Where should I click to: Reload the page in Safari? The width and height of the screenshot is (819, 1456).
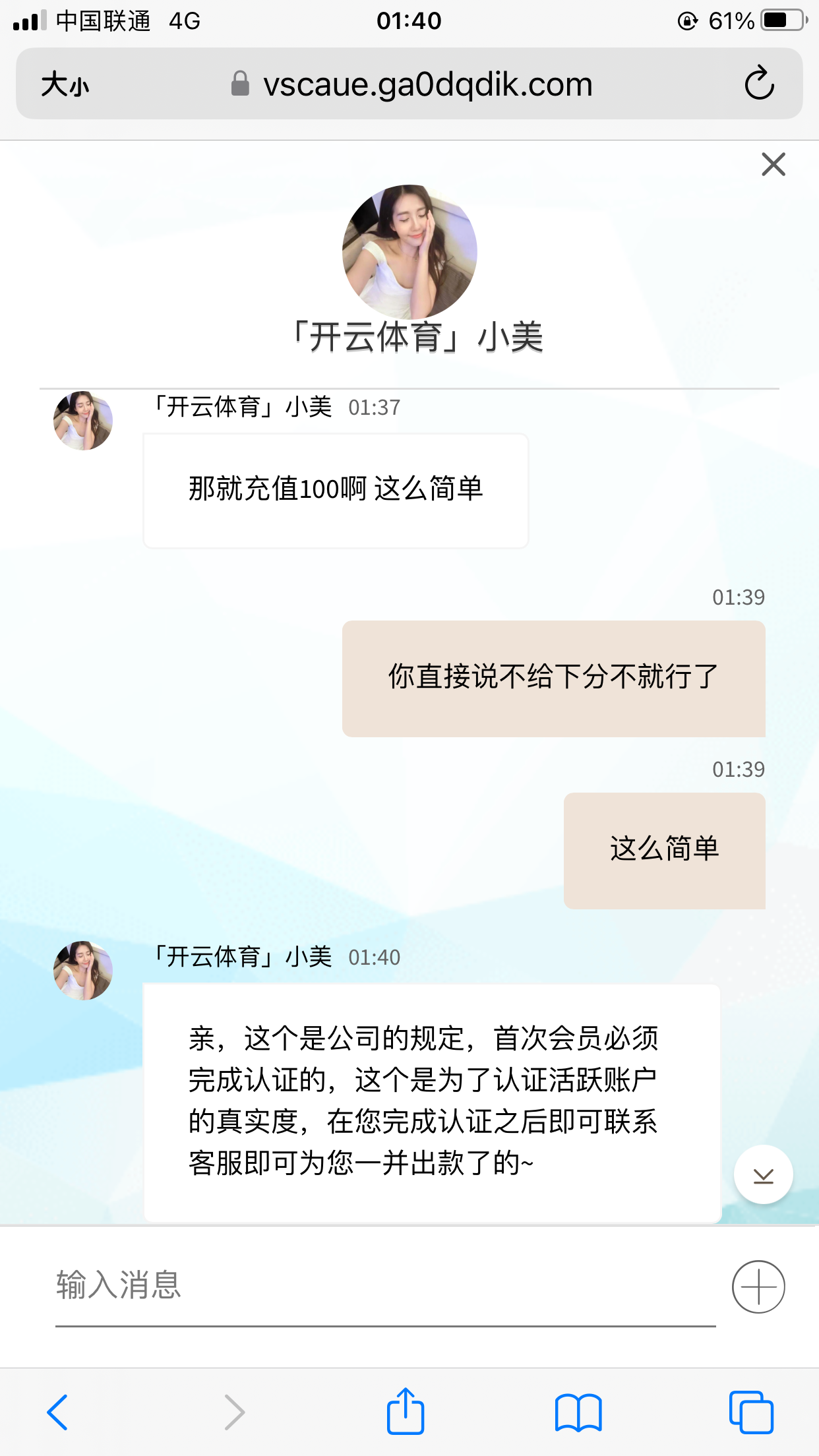coord(759,84)
